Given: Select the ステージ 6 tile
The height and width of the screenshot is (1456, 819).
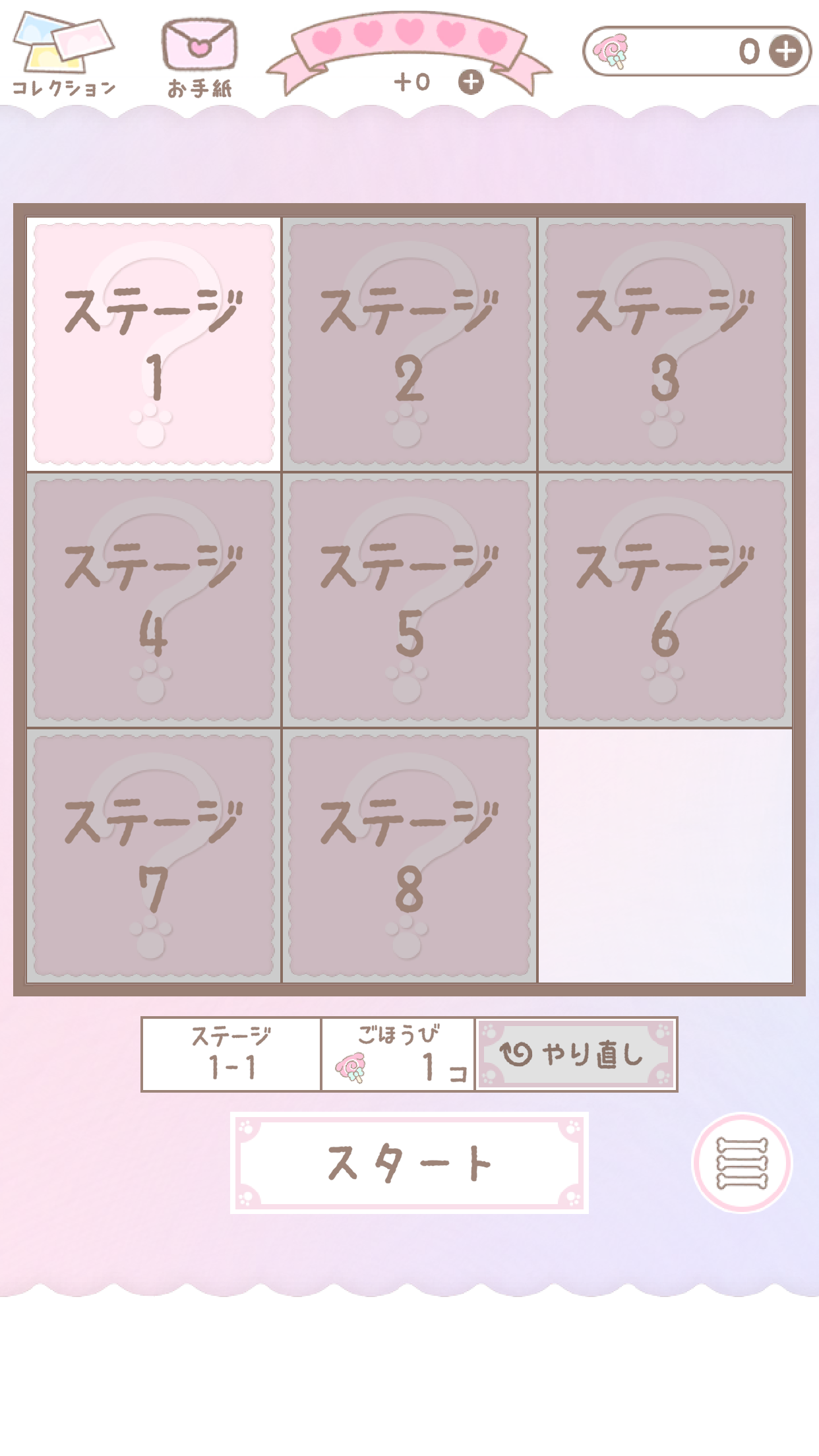Looking at the screenshot, I should point(665,600).
